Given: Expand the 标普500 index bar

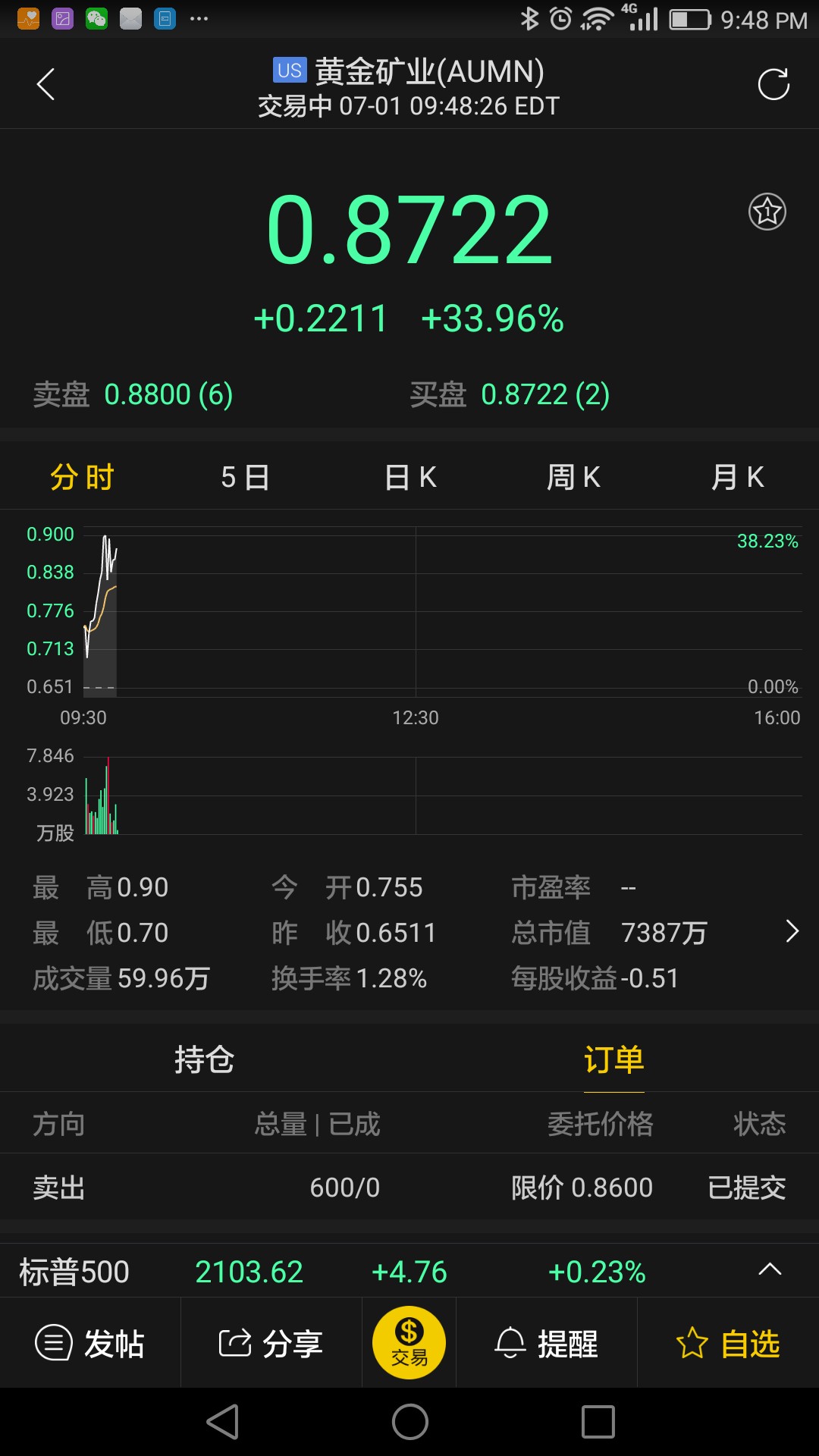Looking at the screenshot, I should click(769, 1269).
